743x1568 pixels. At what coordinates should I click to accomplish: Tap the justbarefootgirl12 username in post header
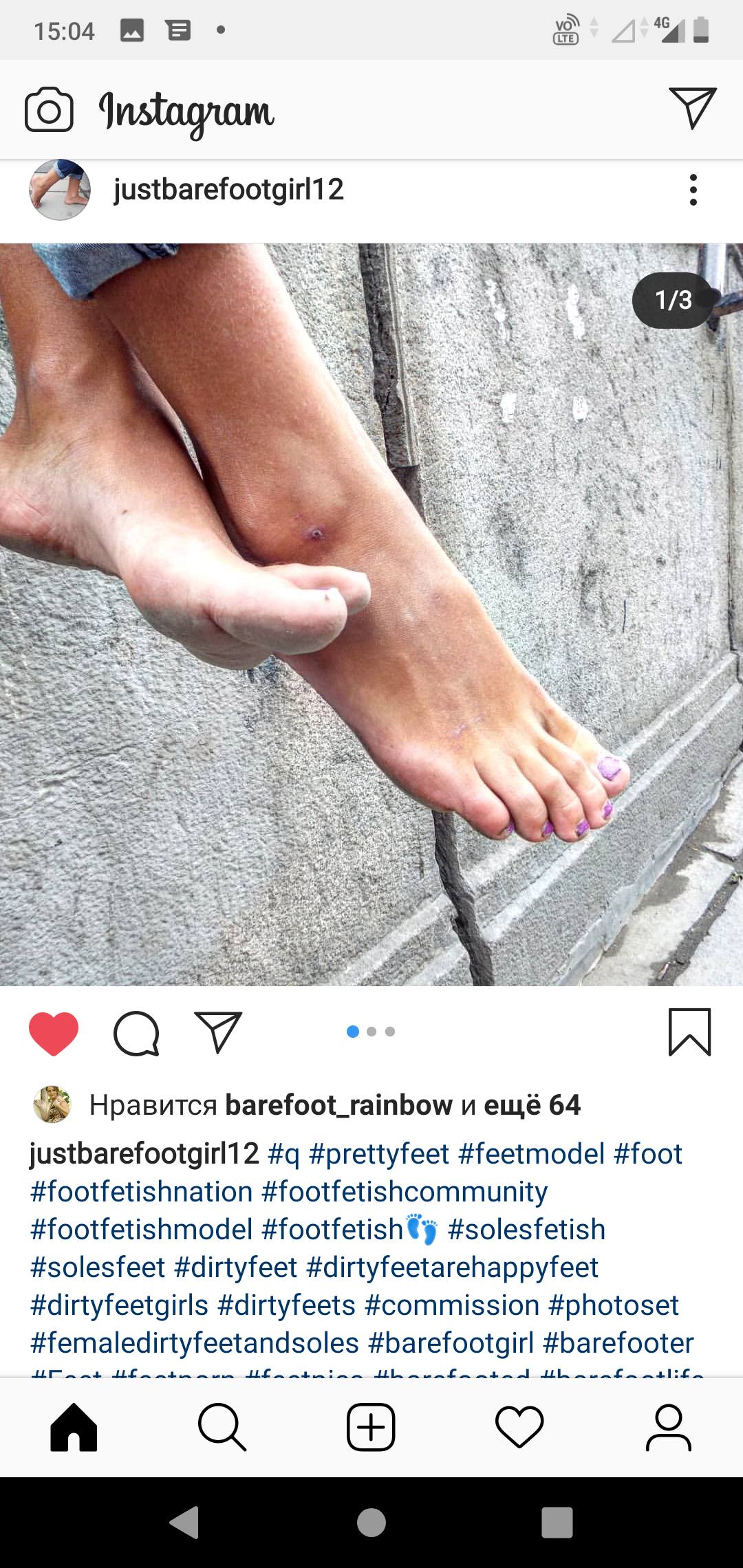[x=228, y=189]
